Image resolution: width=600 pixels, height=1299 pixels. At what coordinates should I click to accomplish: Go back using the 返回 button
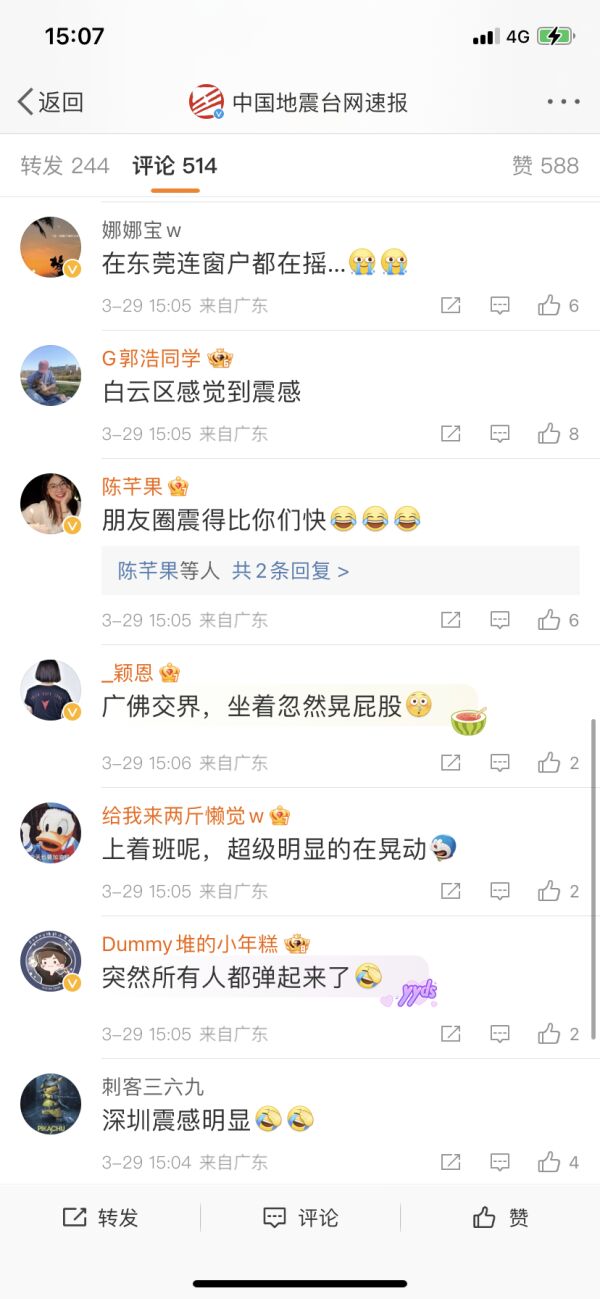(x=50, y=102)
